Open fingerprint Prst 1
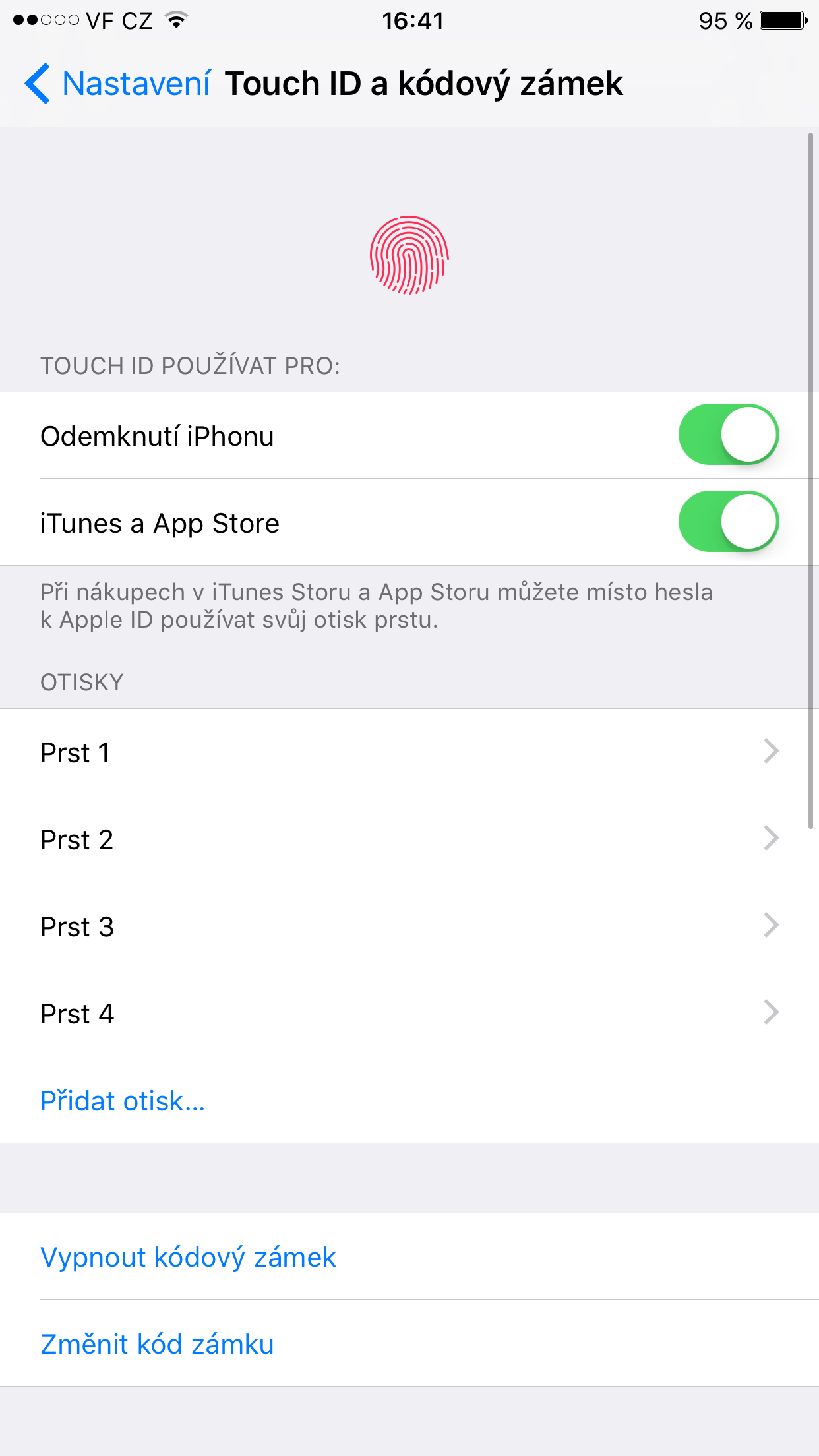This screenshot has height=1456, width=819. [409, 752]
